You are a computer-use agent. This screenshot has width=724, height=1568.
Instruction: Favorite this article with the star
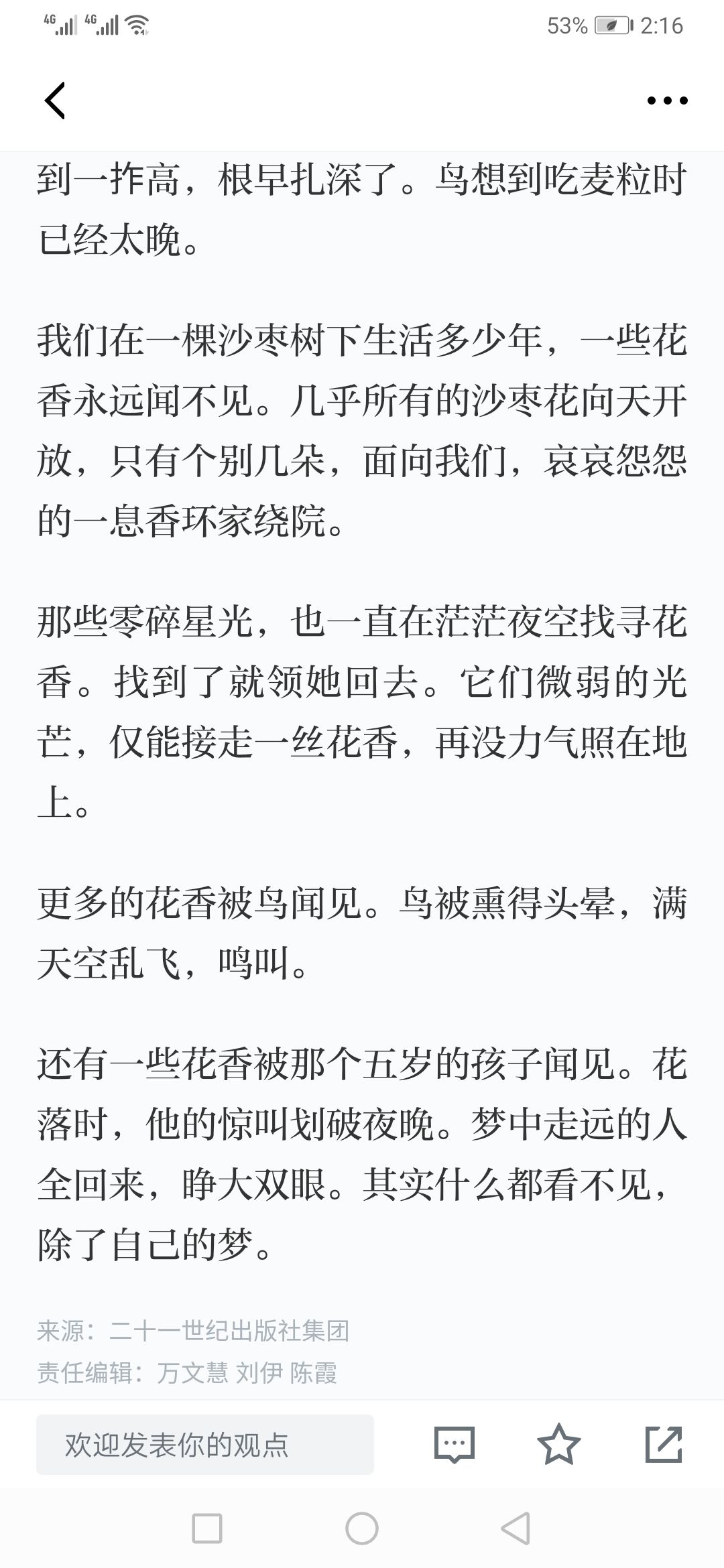pyautogui.click(x=558, y=1444)
